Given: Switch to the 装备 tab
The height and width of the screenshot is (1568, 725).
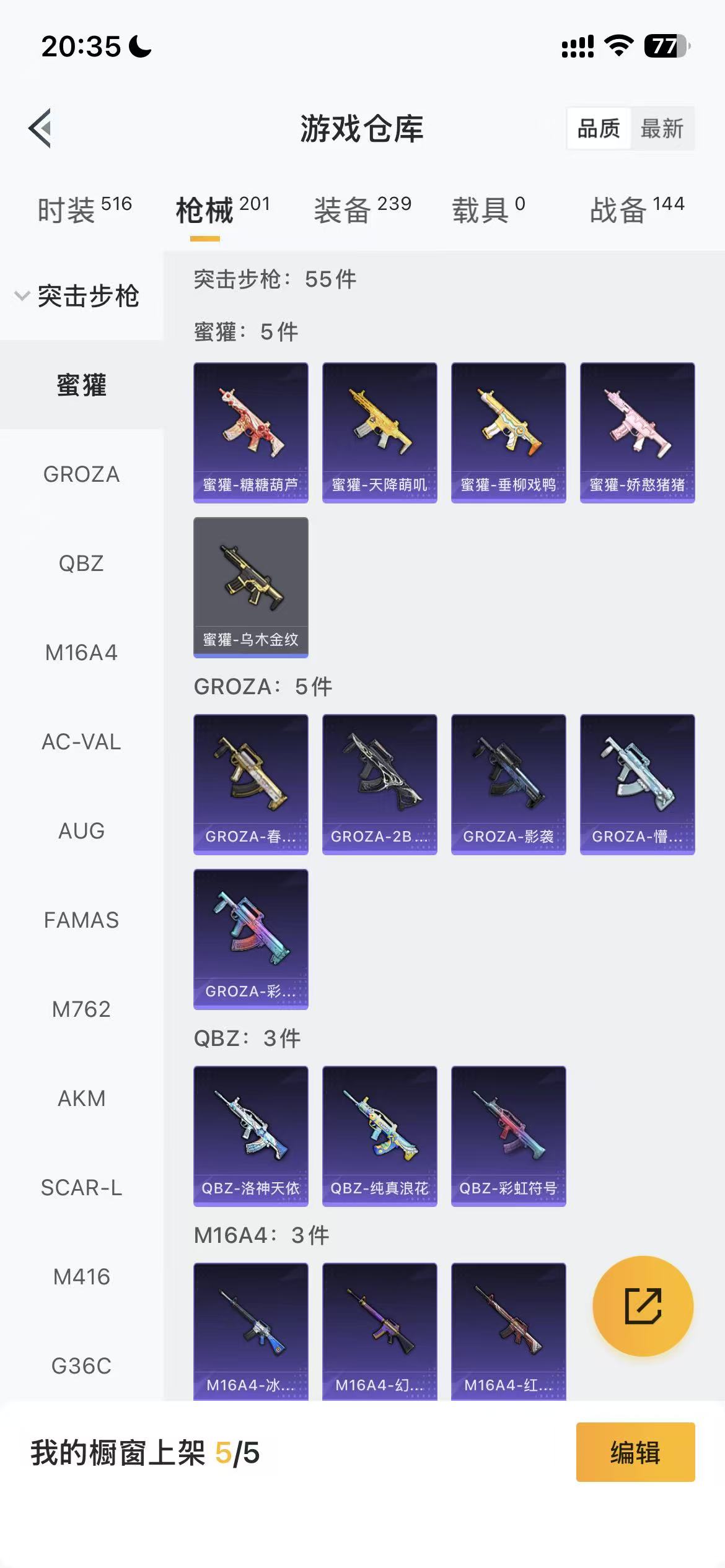Looking at the screenshot, I should 362,209.
